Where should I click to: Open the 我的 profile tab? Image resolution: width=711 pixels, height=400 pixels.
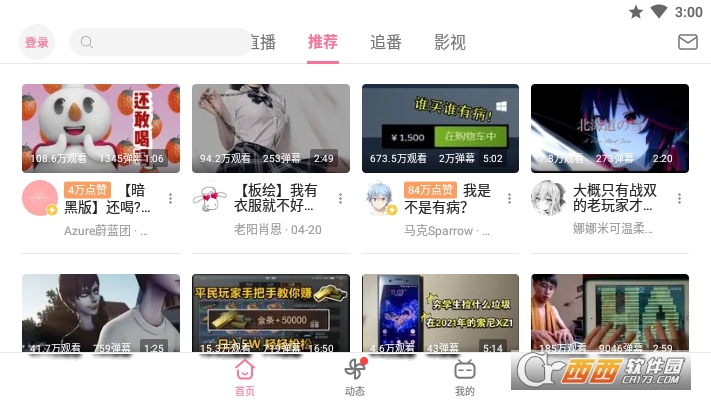tap(465, 377)
